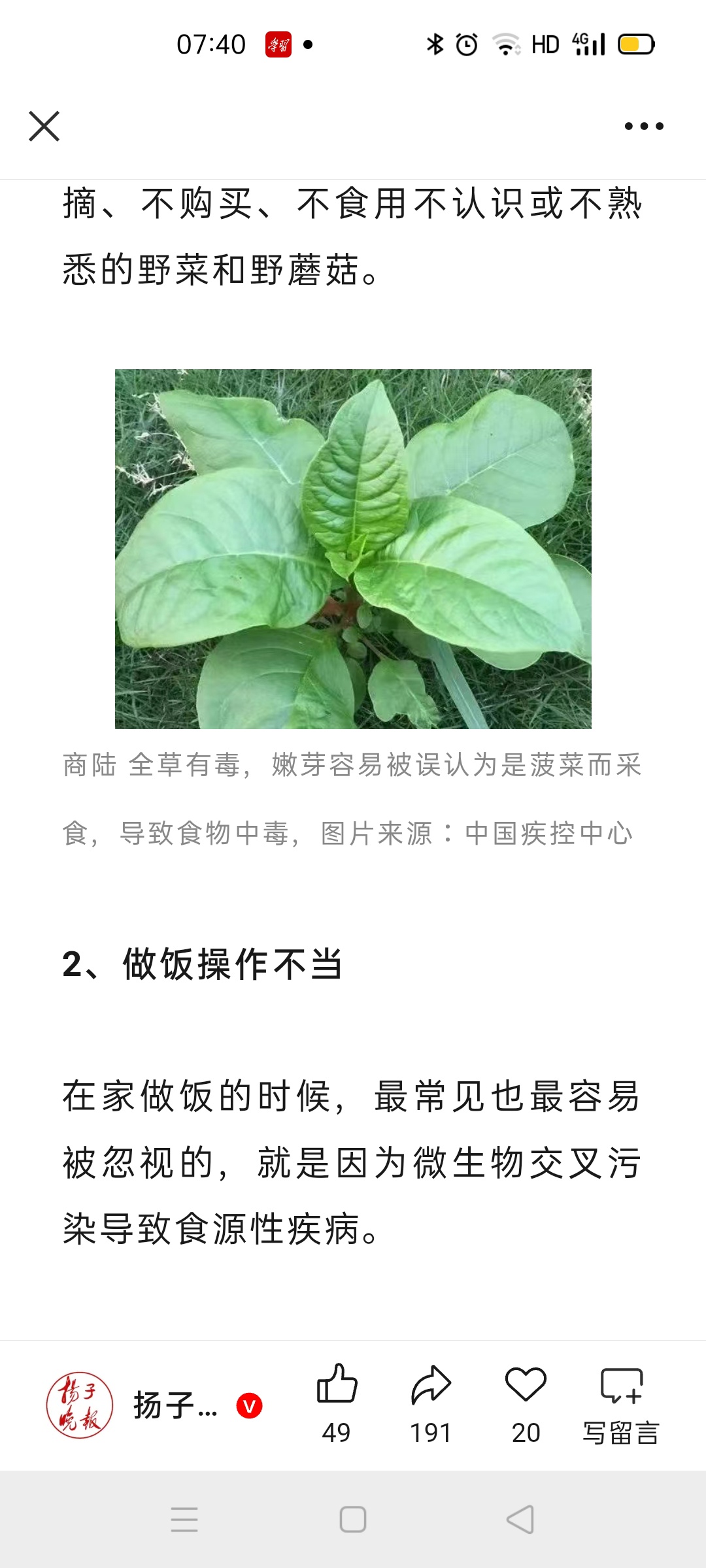Go back using system navigation
This screenshot has width=706, height=1568.
coord(520,1520)
